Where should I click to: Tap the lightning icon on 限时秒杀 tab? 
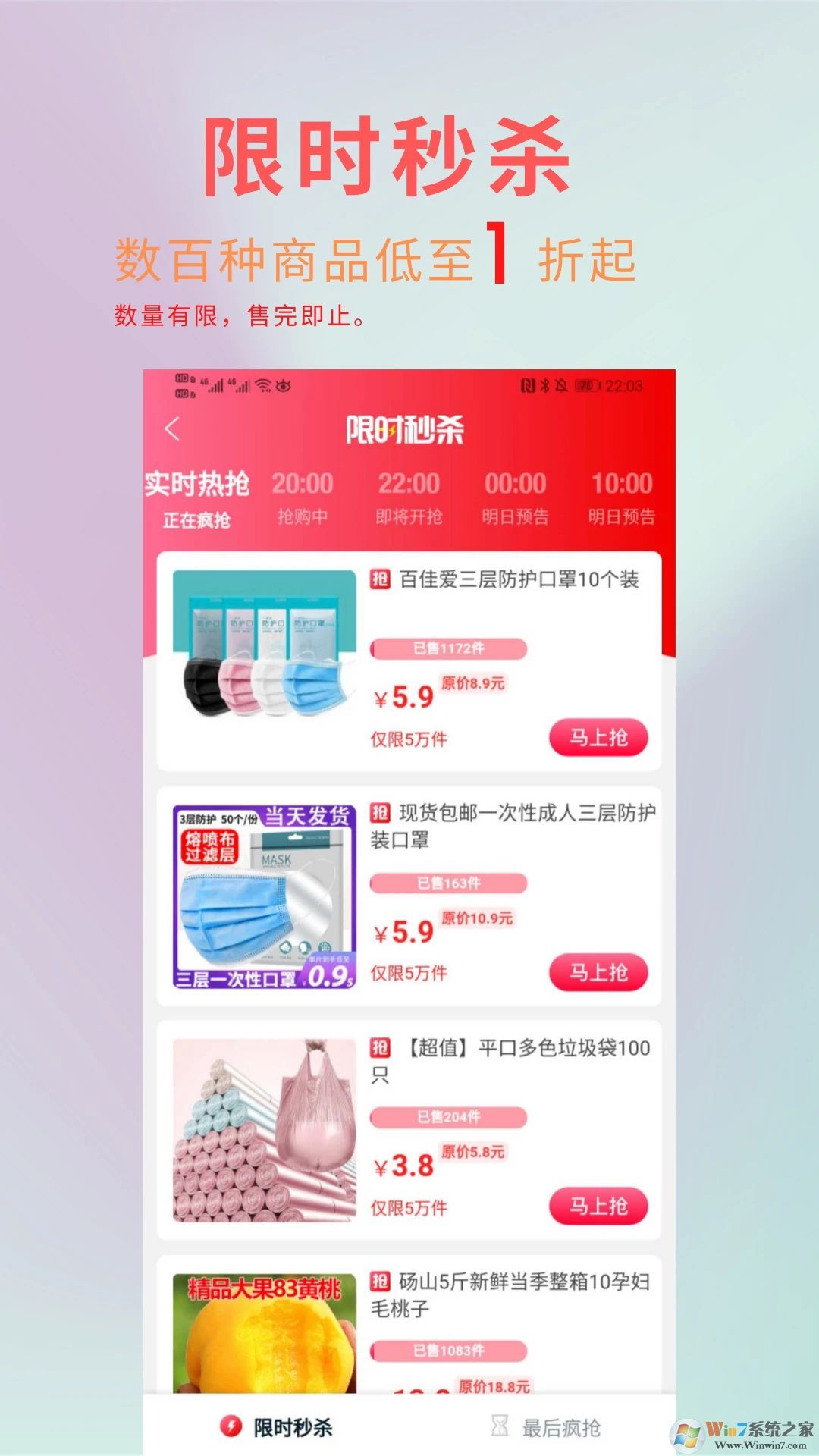point(231,1422)
